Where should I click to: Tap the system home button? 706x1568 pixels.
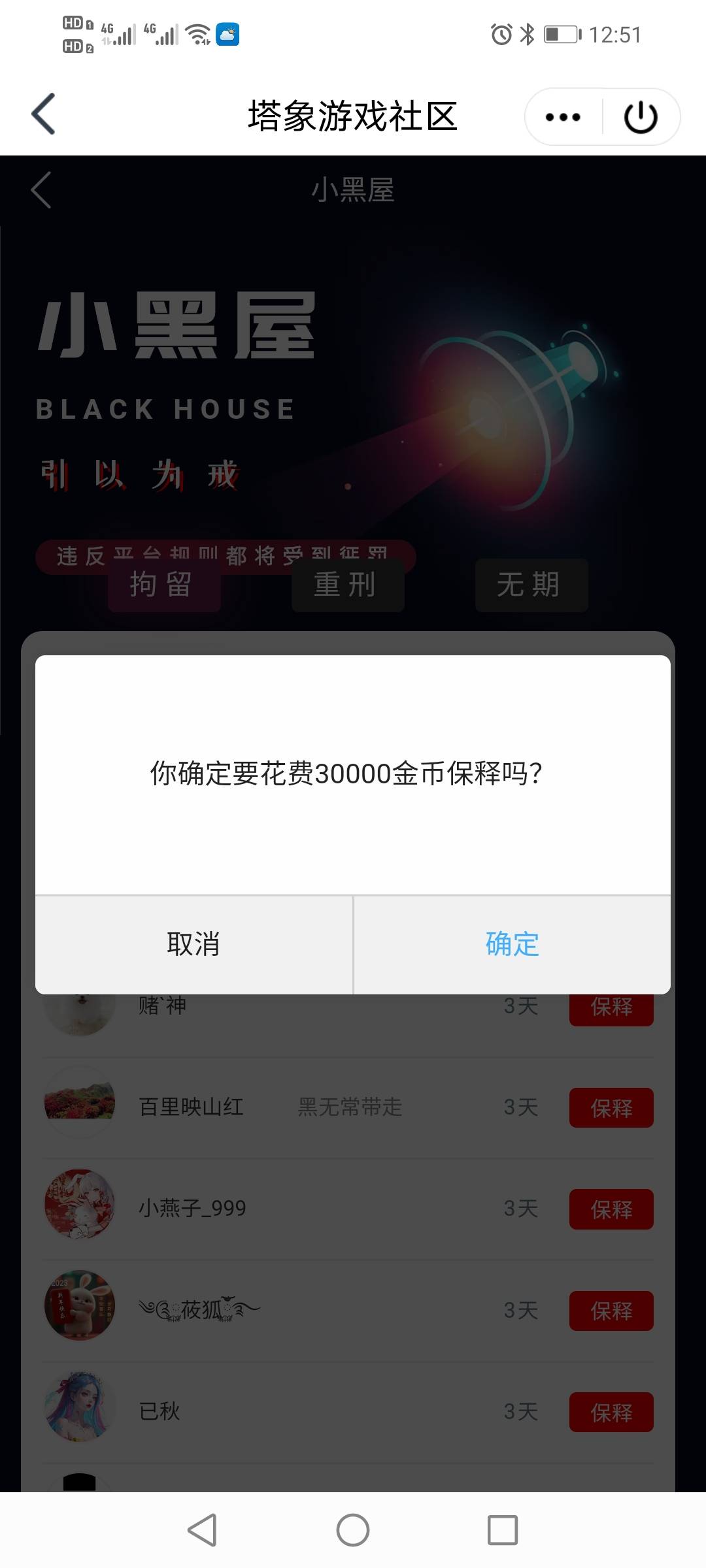tap(353, 1530)
